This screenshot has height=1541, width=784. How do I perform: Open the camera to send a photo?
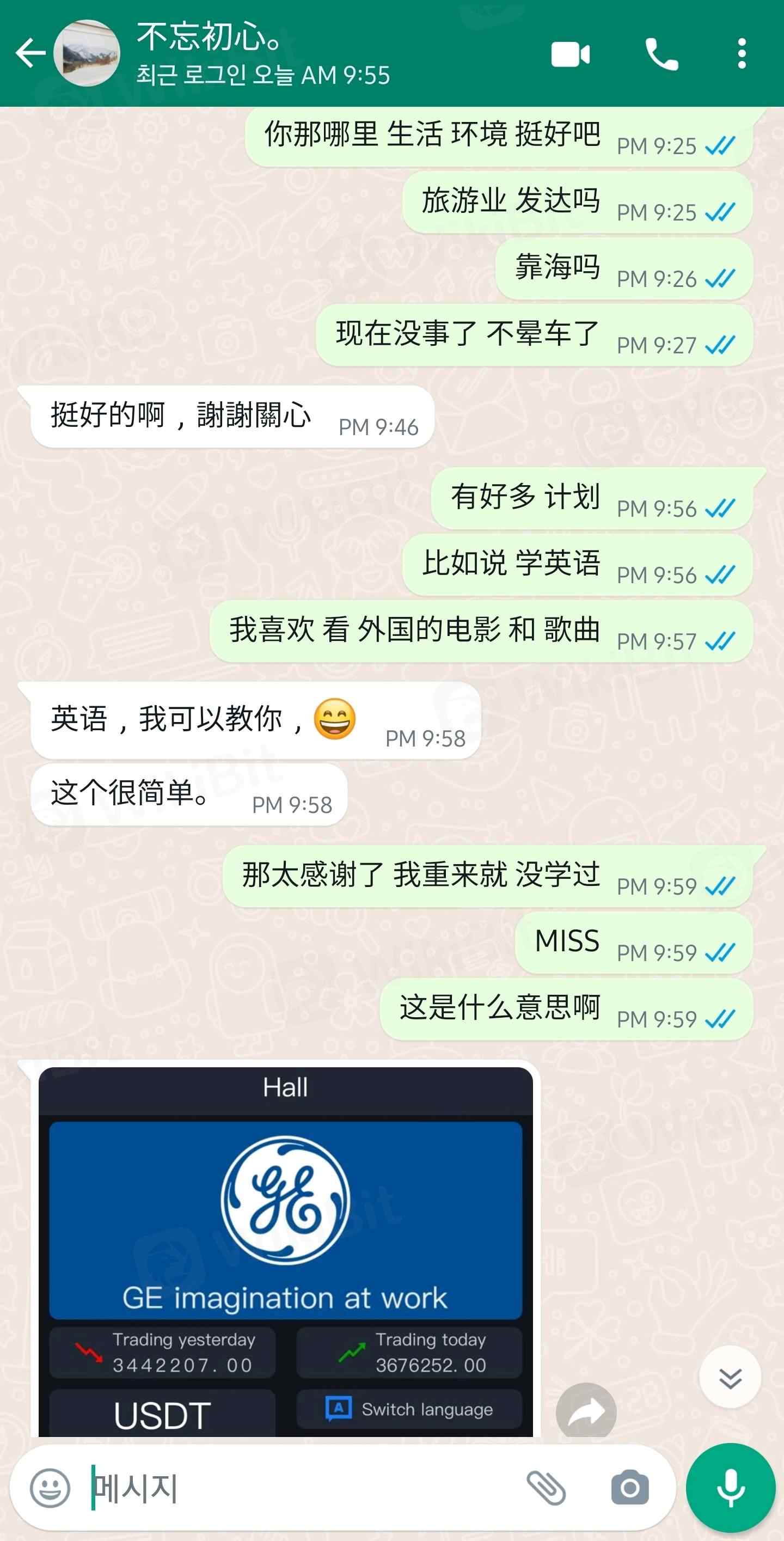[x=630, y=1488]
